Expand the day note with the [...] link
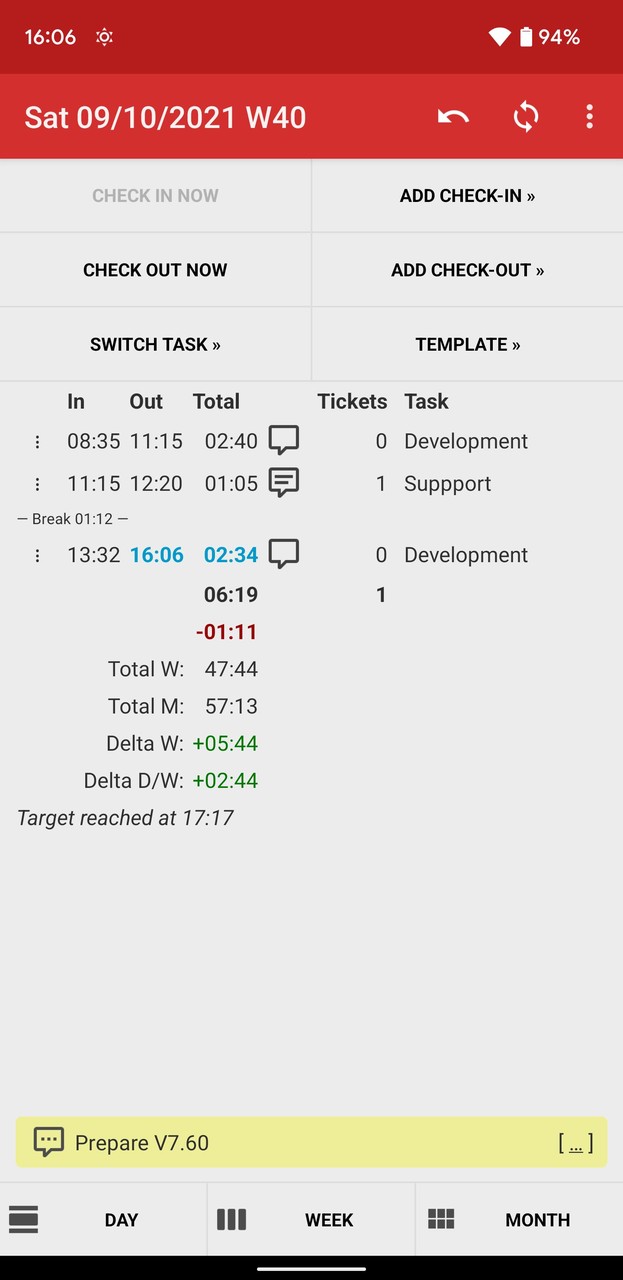Image resolution: width=623 pixels, height=1280 pixels. point(575,1143)
